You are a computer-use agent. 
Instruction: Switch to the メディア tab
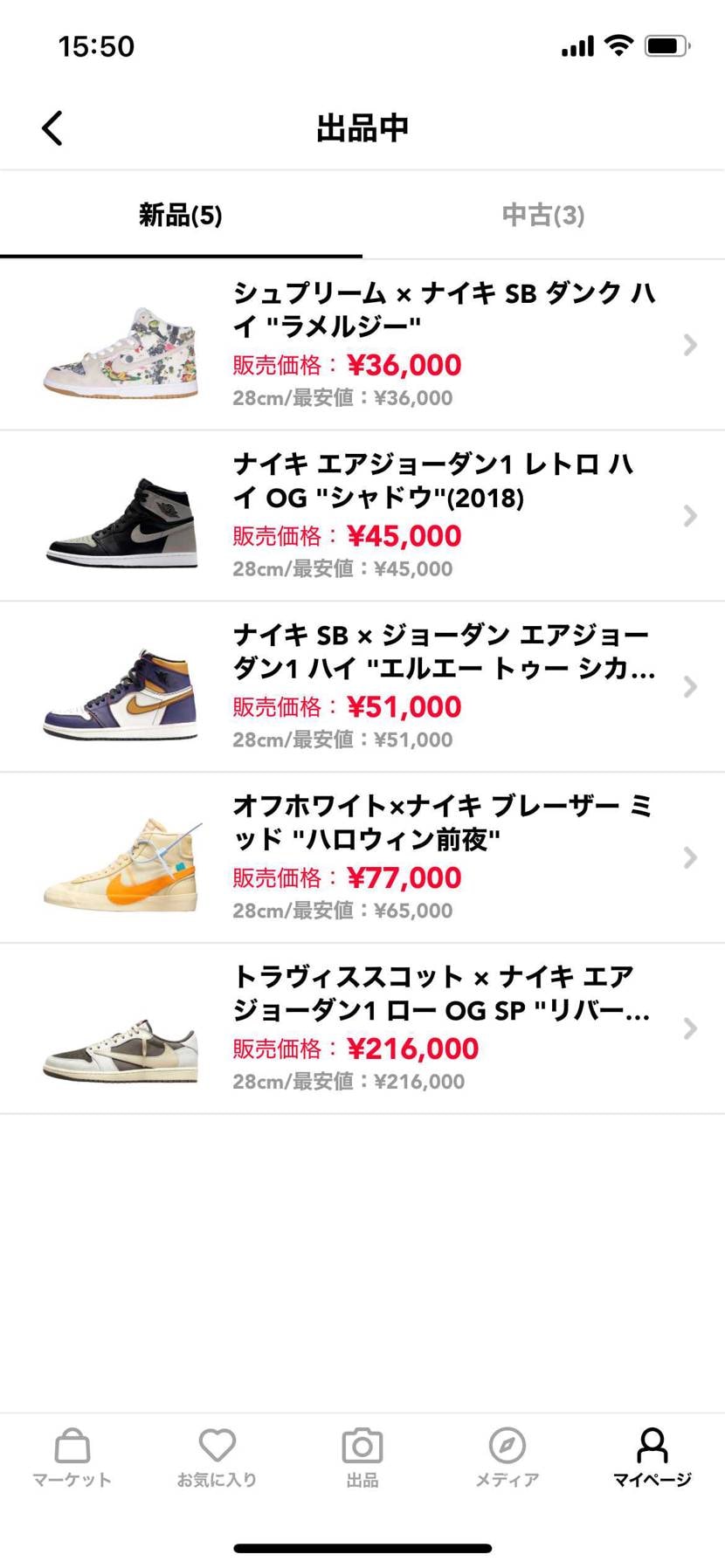tap(507, 1458)
